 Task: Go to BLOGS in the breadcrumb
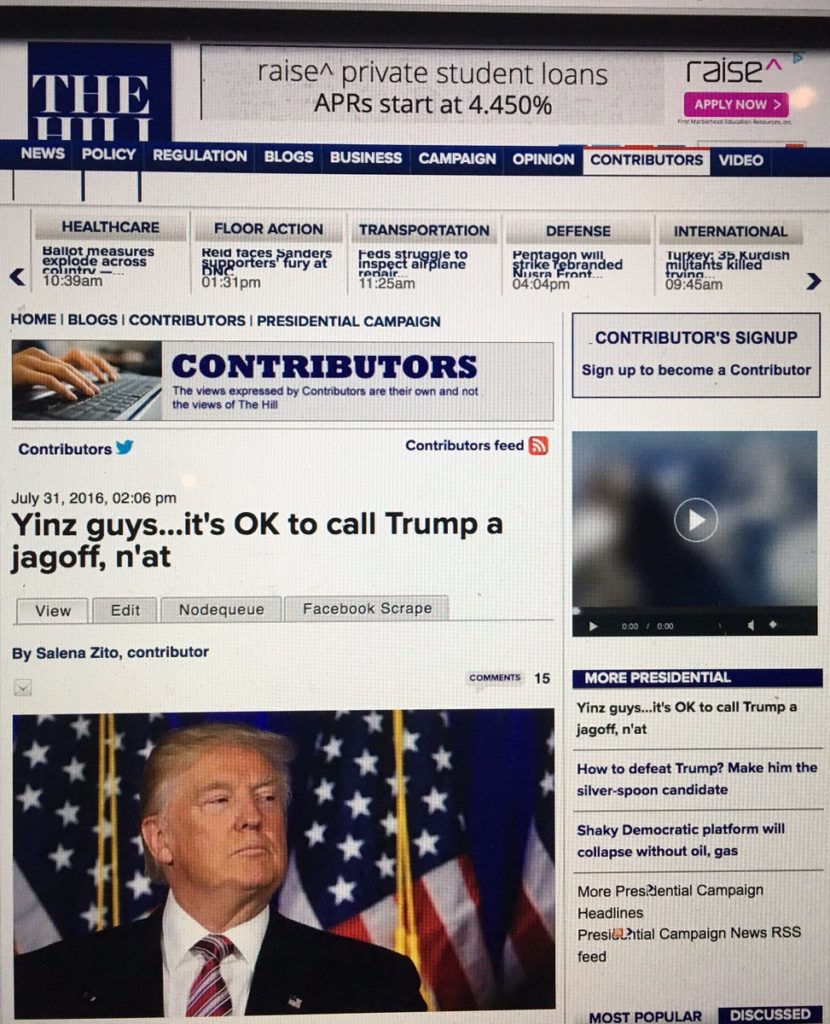point(93,321)
